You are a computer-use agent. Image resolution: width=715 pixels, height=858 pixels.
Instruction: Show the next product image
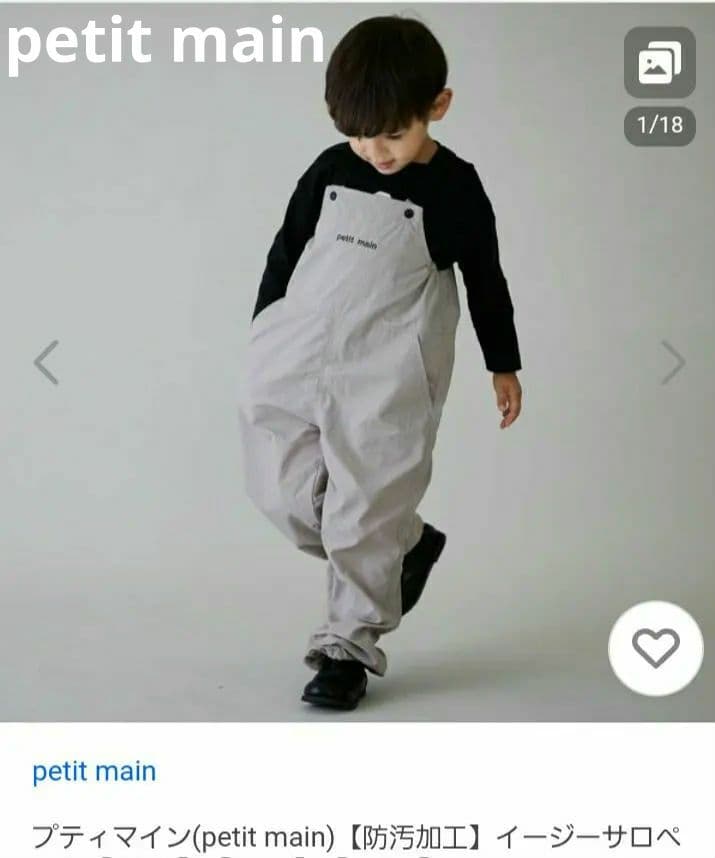[x=673, y=362]
